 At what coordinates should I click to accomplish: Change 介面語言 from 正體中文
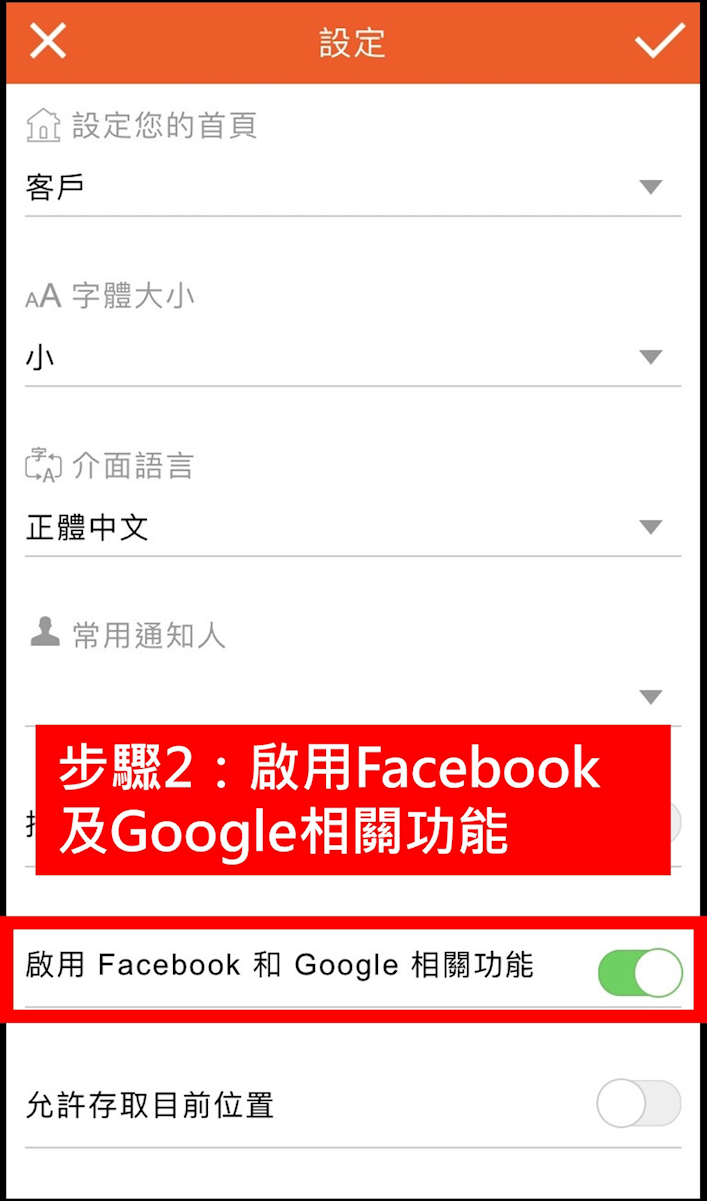pyautogui.click(x=352, y=527)
